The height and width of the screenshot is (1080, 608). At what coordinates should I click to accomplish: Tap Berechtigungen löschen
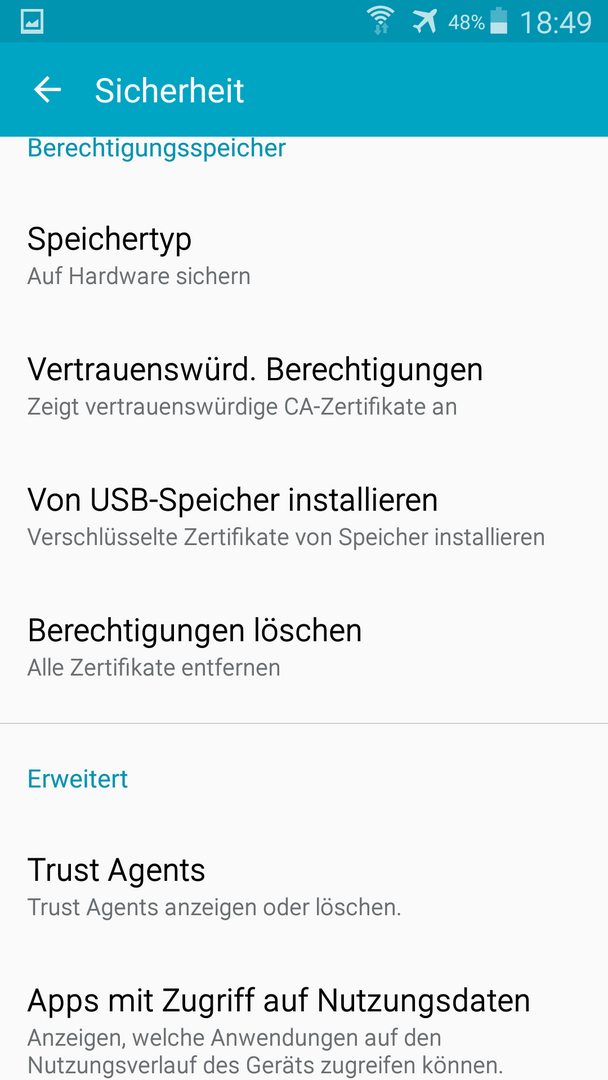point(304,647)
